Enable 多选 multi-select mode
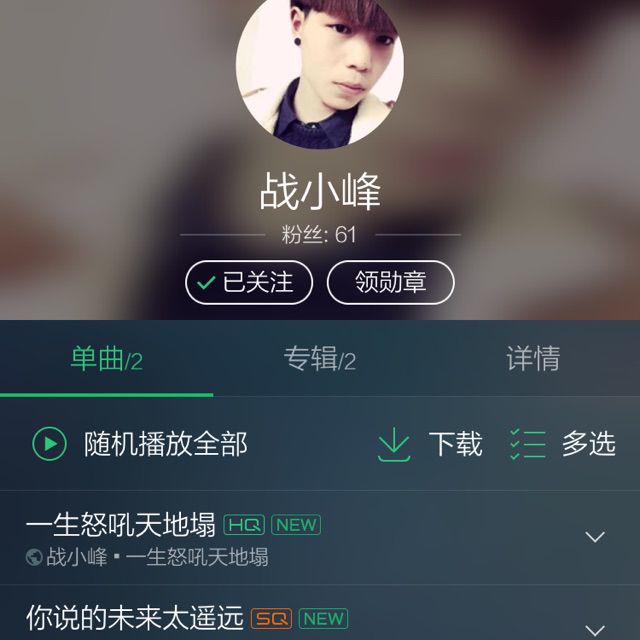Viewport: 640px width, 640px height. point(562,444)
